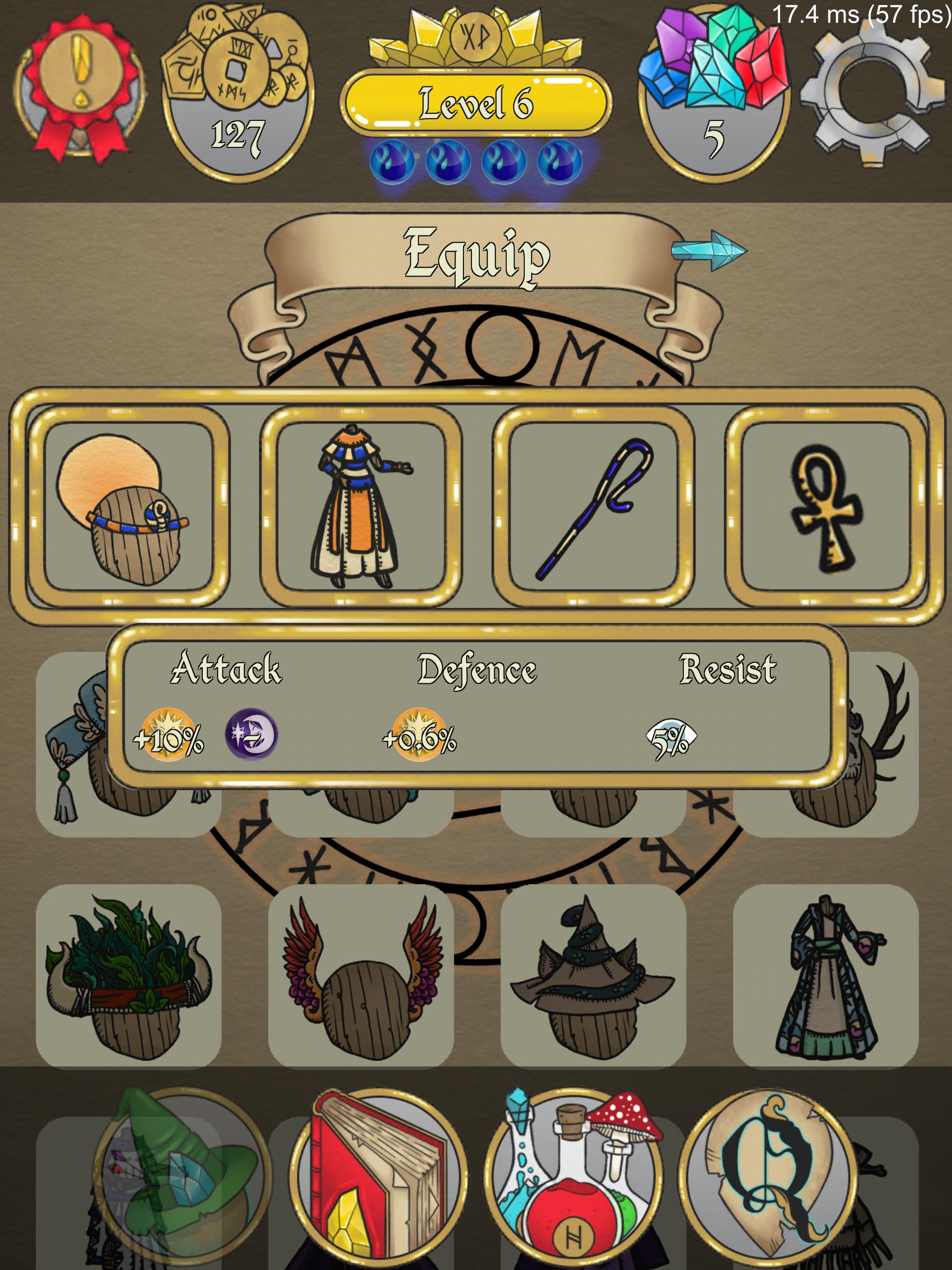Viewport: 952px width, 1270px height.
Task: Open the gold coins balance
Action: (238, 95)
